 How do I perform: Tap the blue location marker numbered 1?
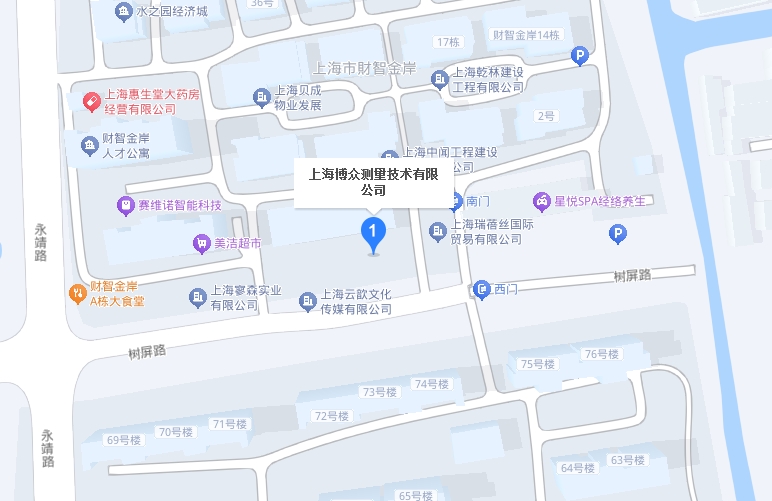[x=373, y=234]
